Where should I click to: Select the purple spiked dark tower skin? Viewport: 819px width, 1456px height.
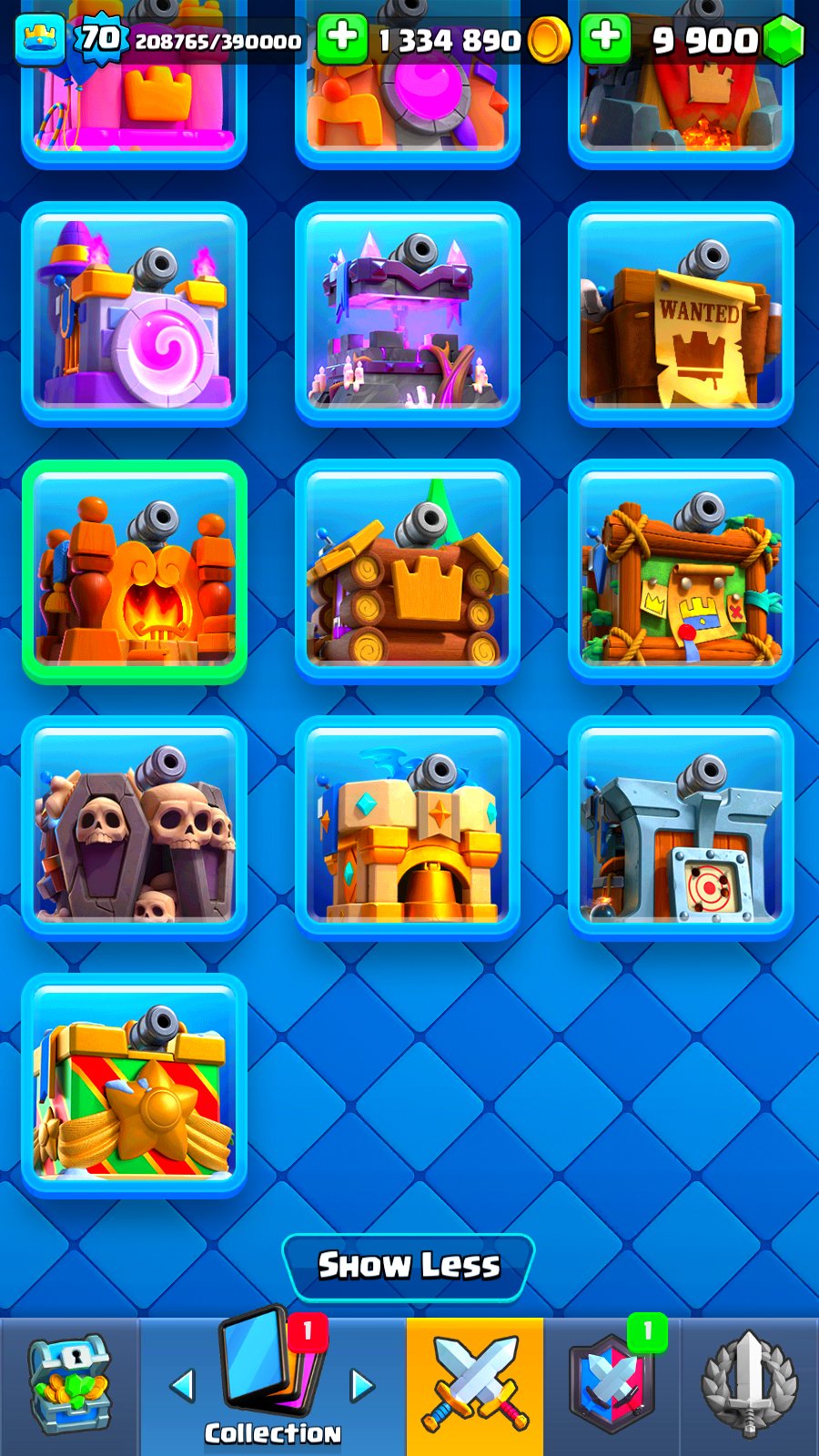click(x=408, y=314)
